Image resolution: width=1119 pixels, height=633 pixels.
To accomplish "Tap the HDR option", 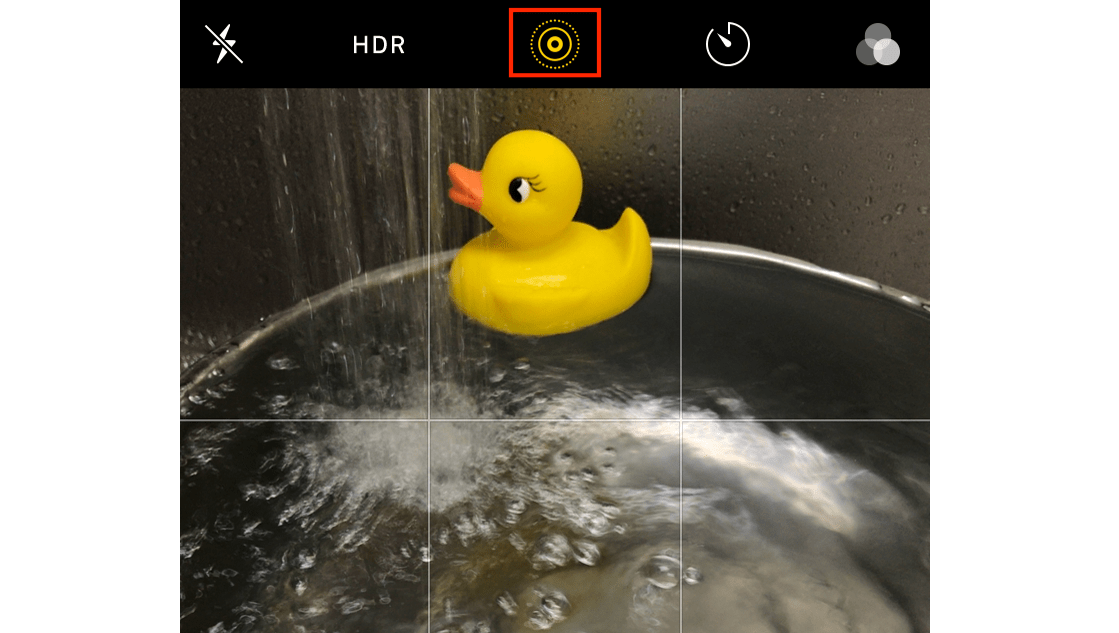I will 379,45.
